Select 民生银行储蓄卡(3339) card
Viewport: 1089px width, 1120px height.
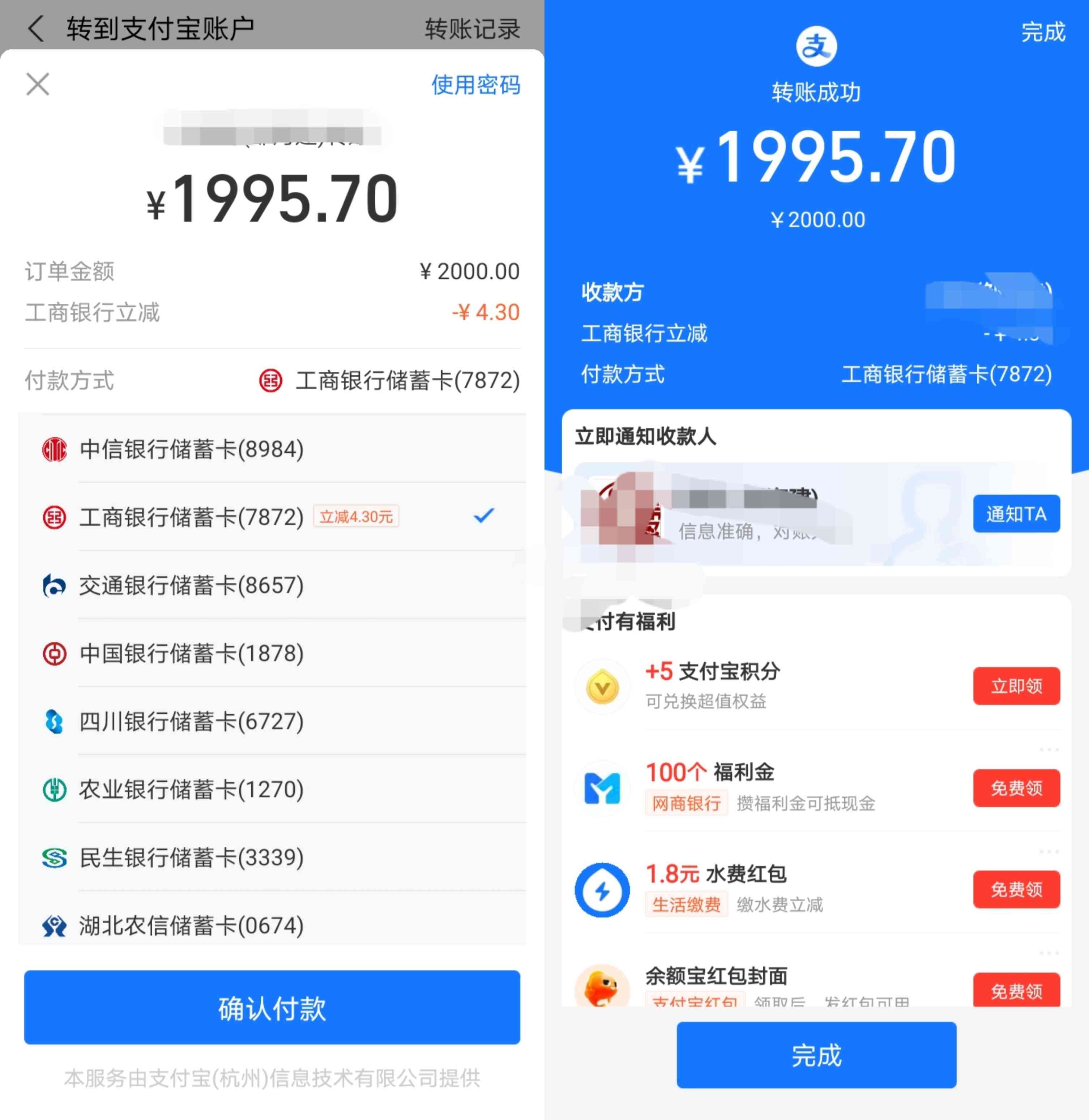[x=192, y=858]
